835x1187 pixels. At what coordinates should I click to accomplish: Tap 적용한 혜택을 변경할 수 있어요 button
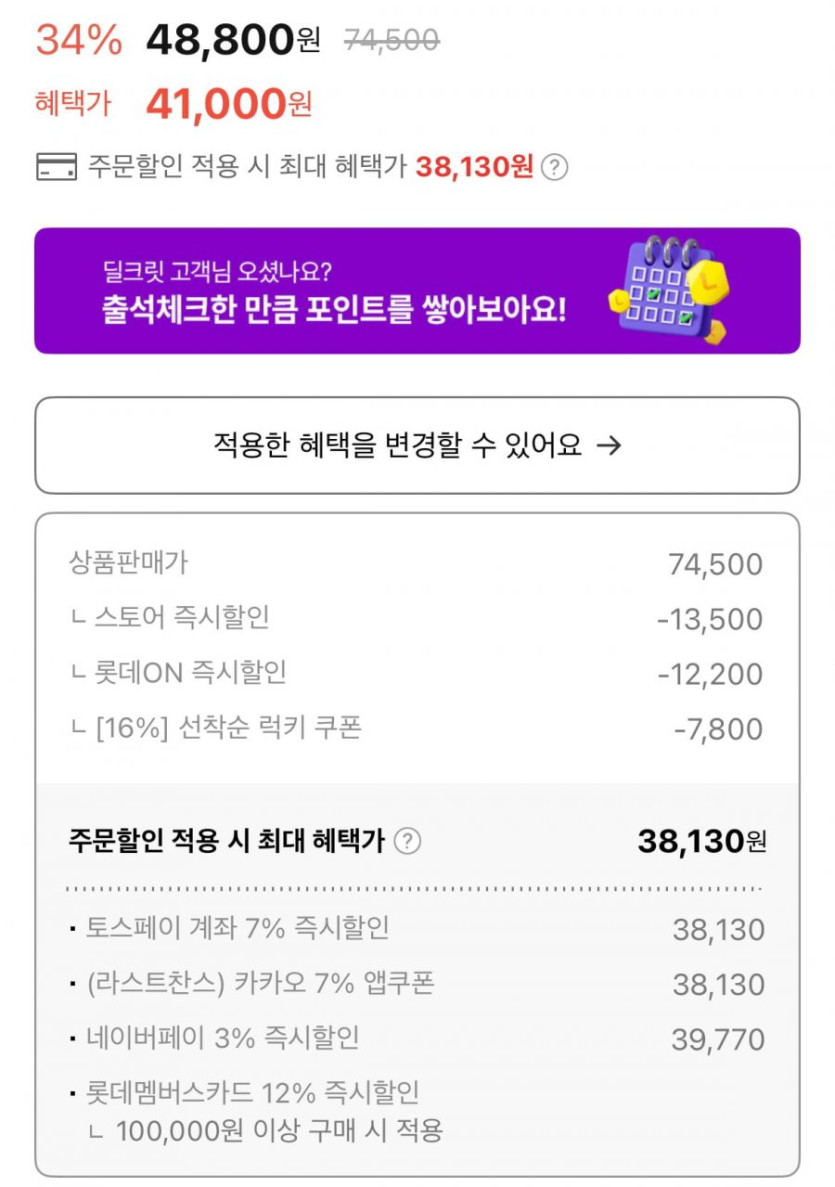(417, 445)
